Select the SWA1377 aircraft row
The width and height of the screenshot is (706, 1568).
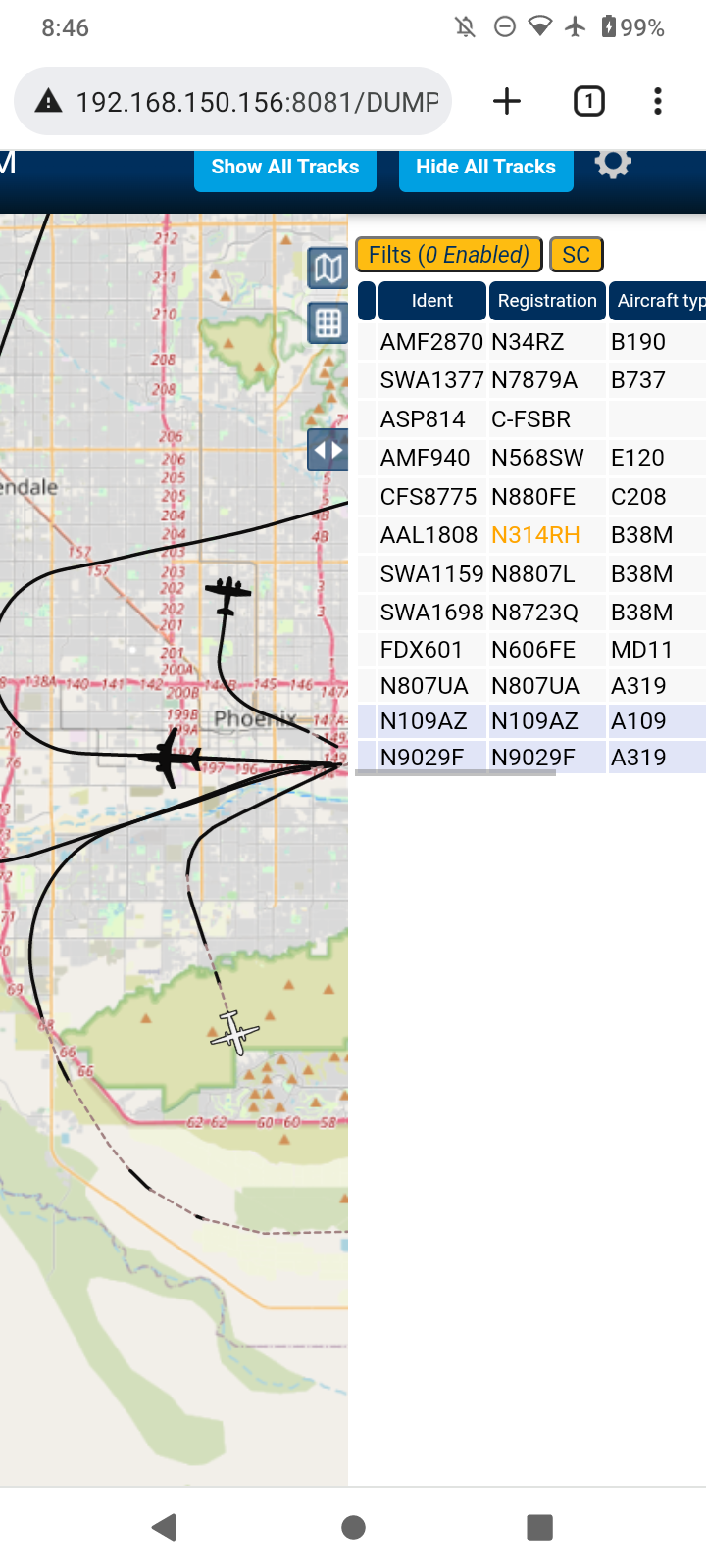[x=531, y=380]
